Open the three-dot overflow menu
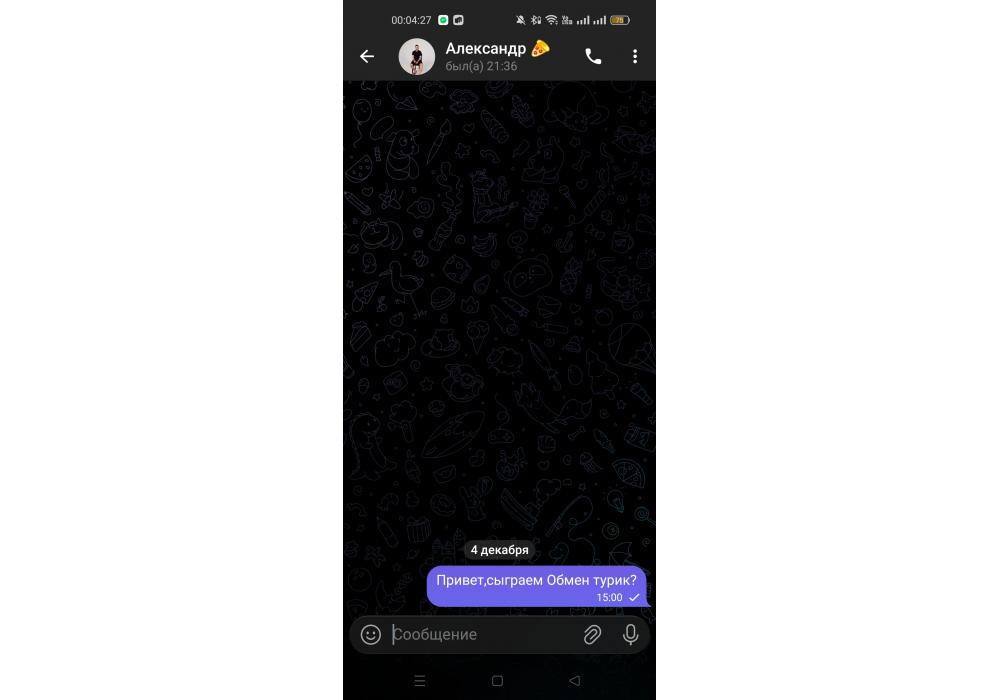The width and height of the screenshot is (1000, 700). pyautogui.click(x=635, y=57)
